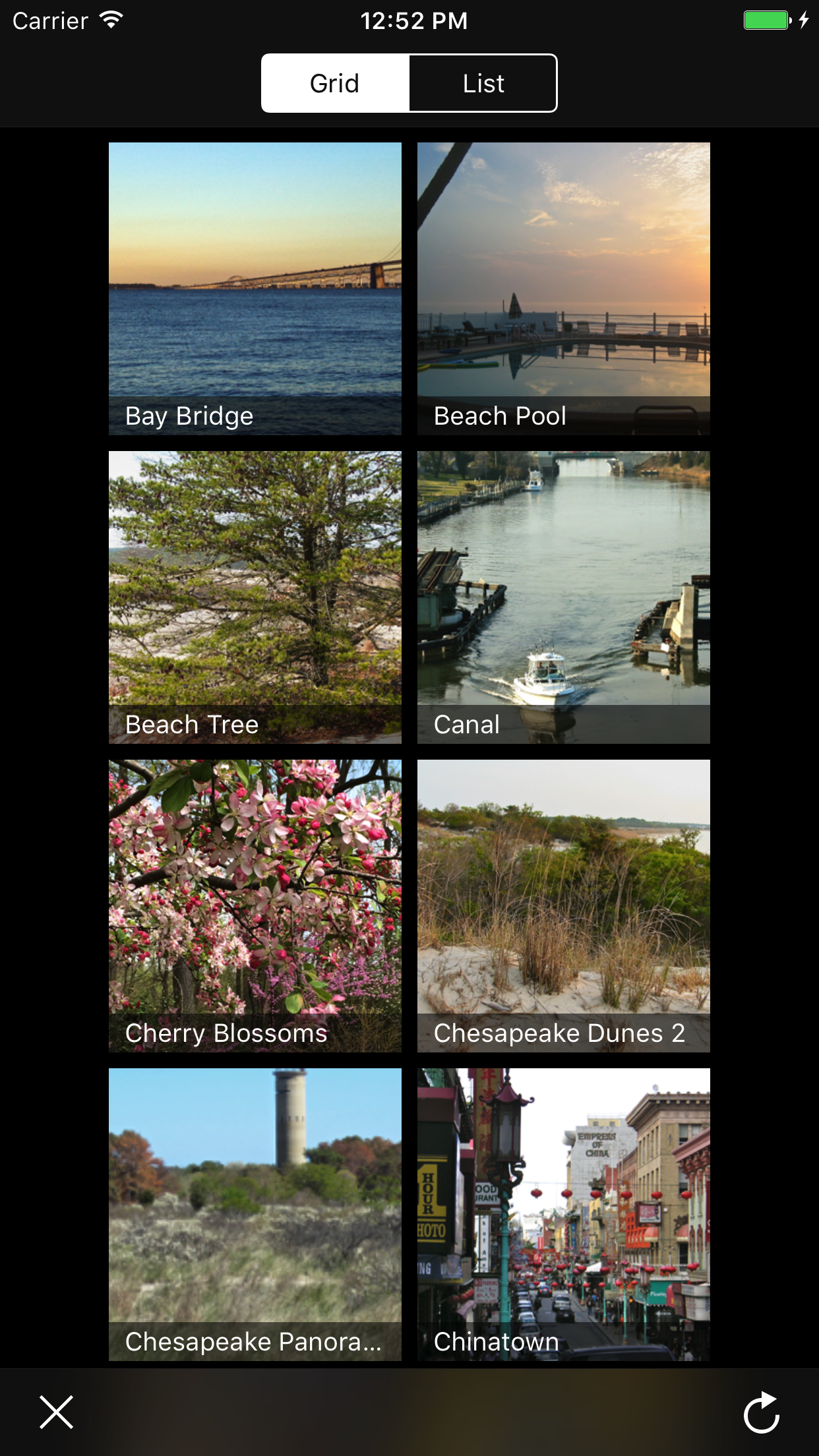This screenshot has height=1456, width=819.
Task: Switch to the Grid view
Action: pyautogui.click(x=335, y=84)
